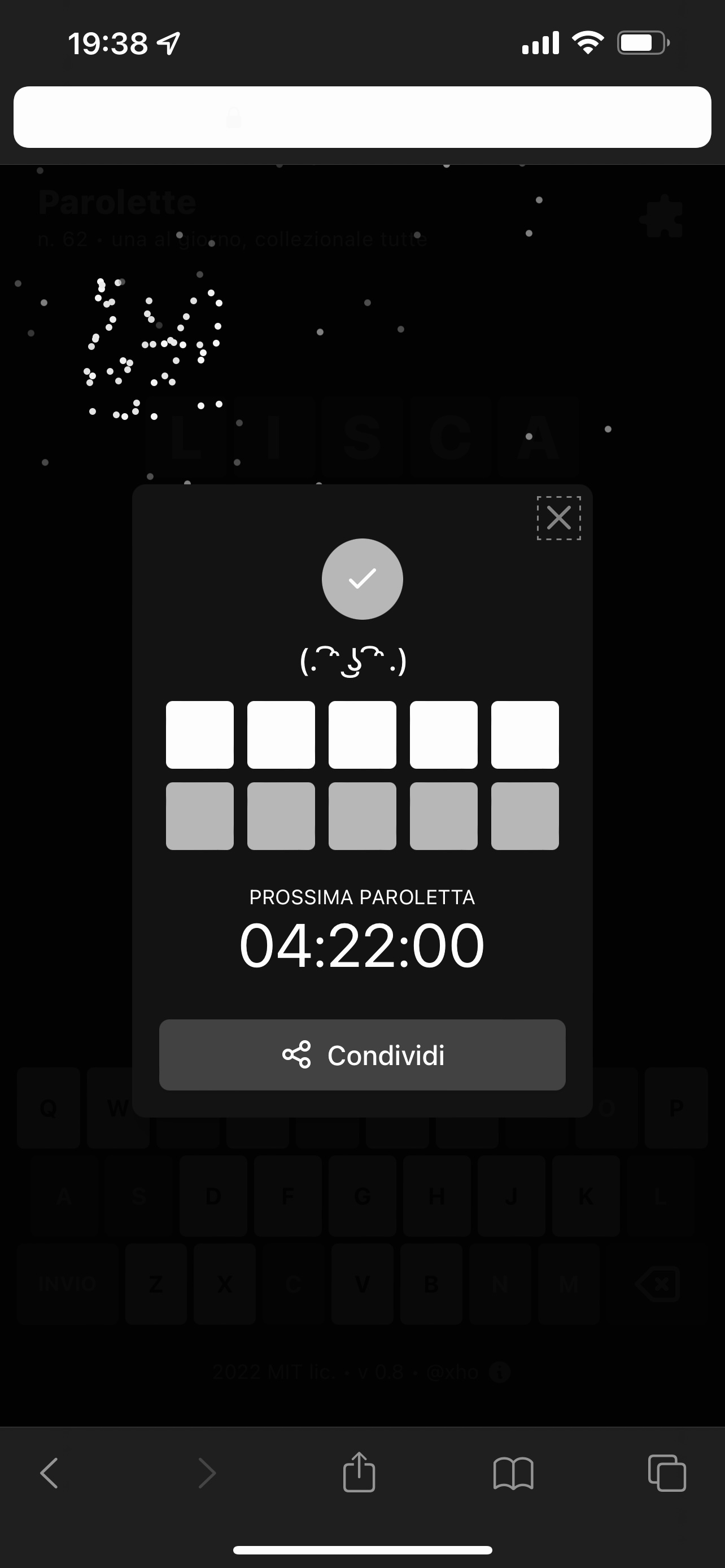
Task: Close the result dialog
Action: click(558, 518)
